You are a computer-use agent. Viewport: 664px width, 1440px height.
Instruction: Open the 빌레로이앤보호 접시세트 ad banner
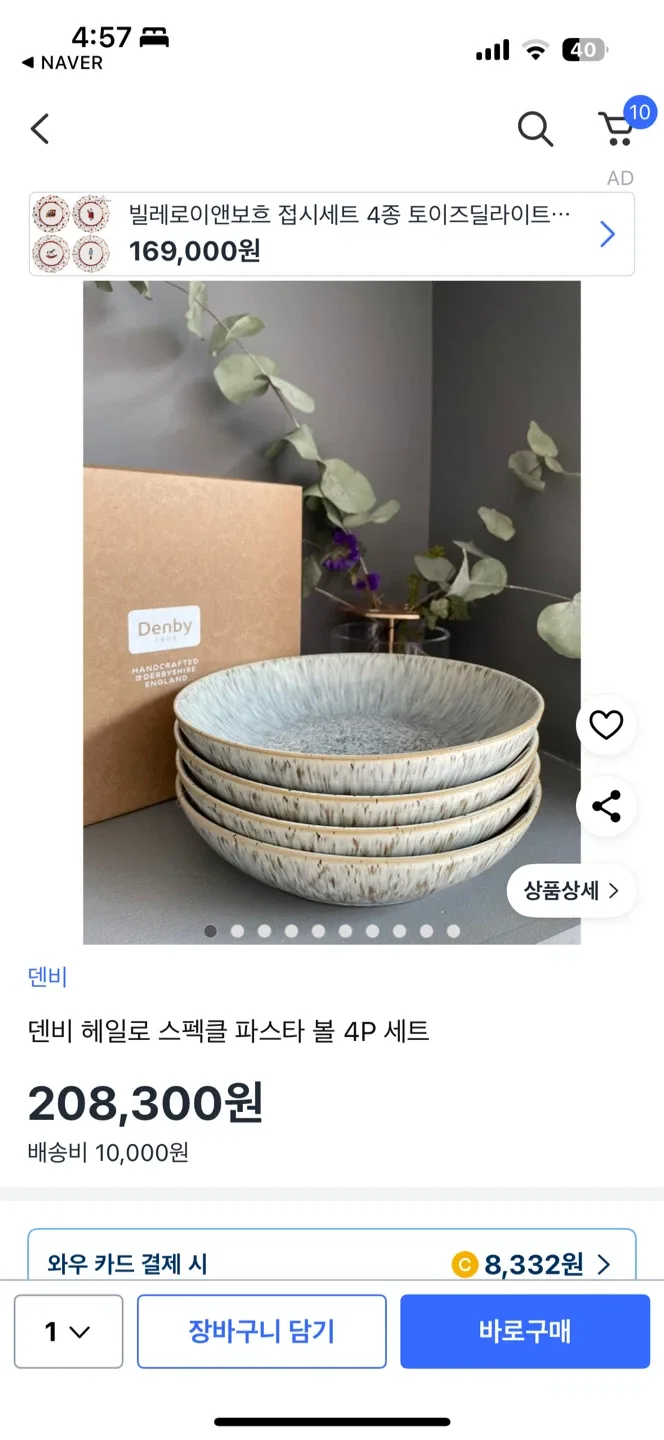coord(331,234)
